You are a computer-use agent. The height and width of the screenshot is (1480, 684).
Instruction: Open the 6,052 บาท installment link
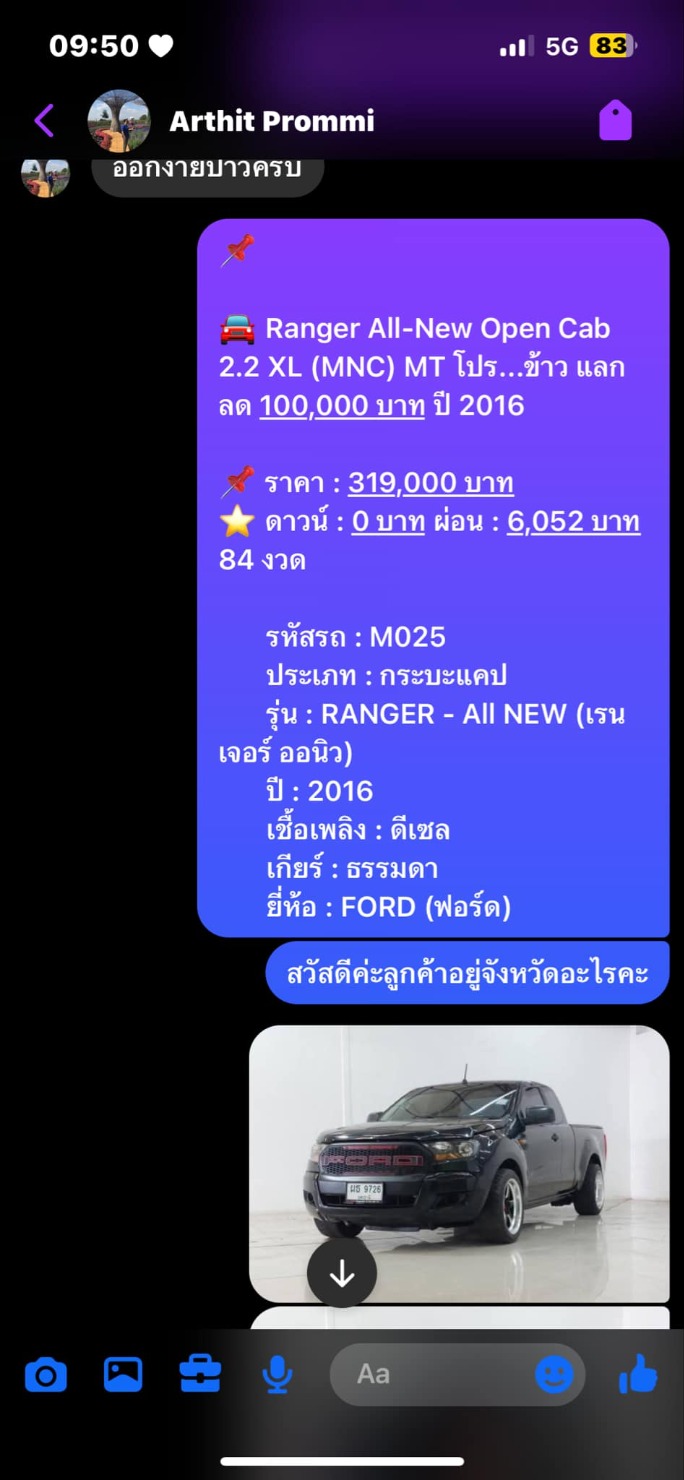click(x=573, y=522)
